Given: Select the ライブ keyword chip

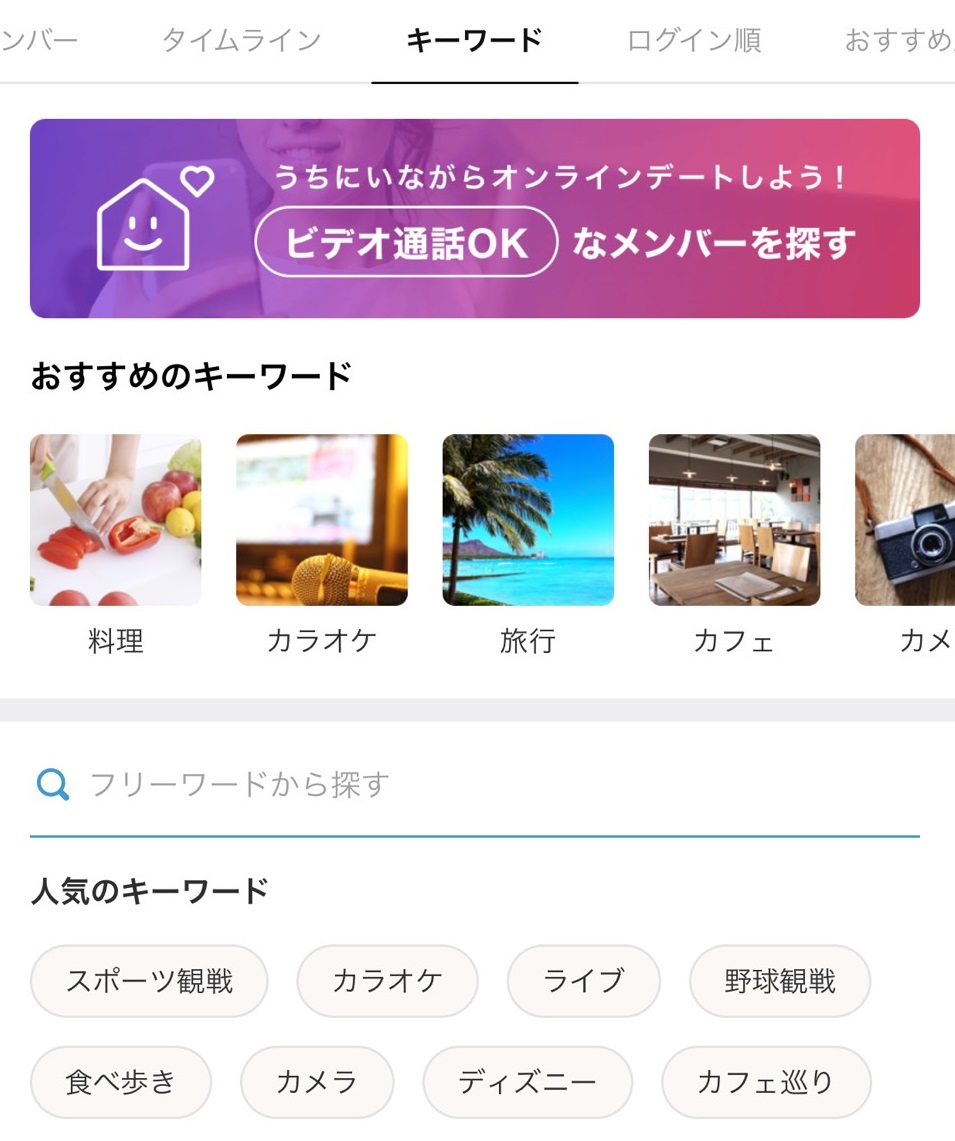Looking at the screenshot, I should pyautogui.click(x=583, y=981).
